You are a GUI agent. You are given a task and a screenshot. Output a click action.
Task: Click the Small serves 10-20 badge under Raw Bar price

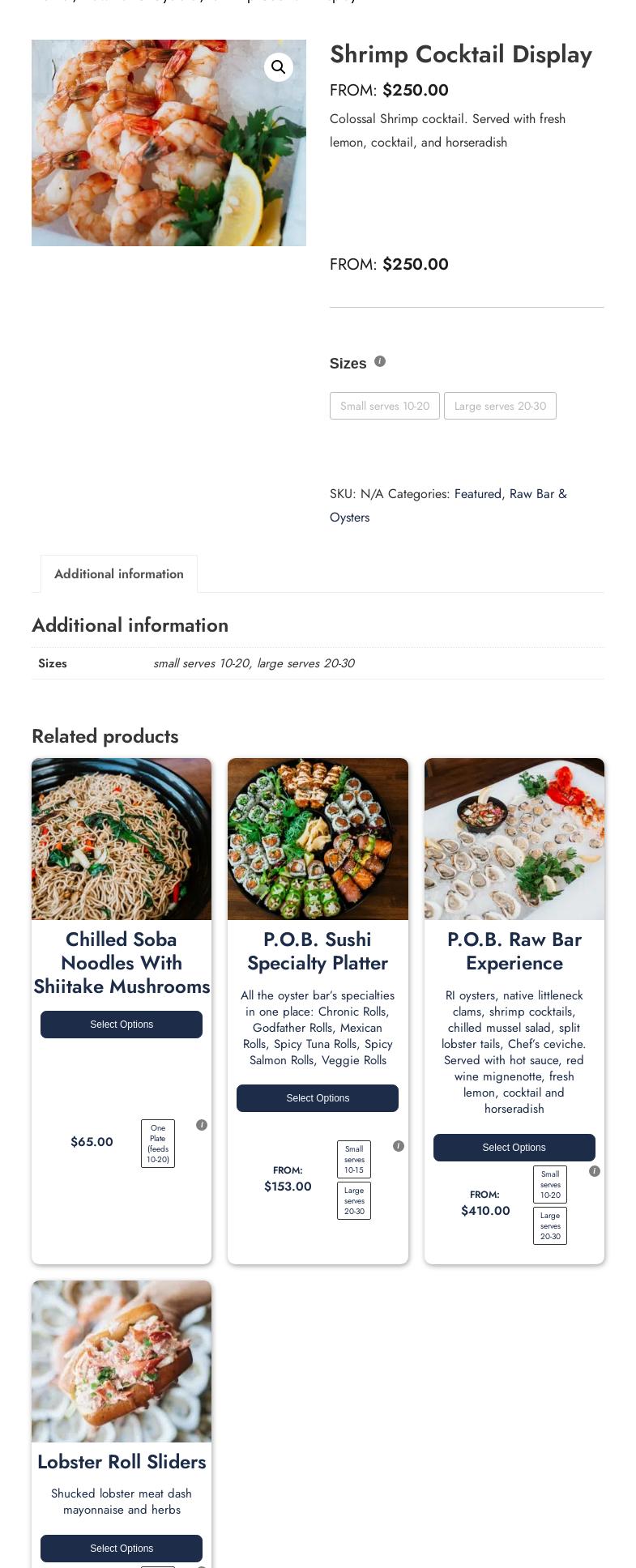point(550,1184)
